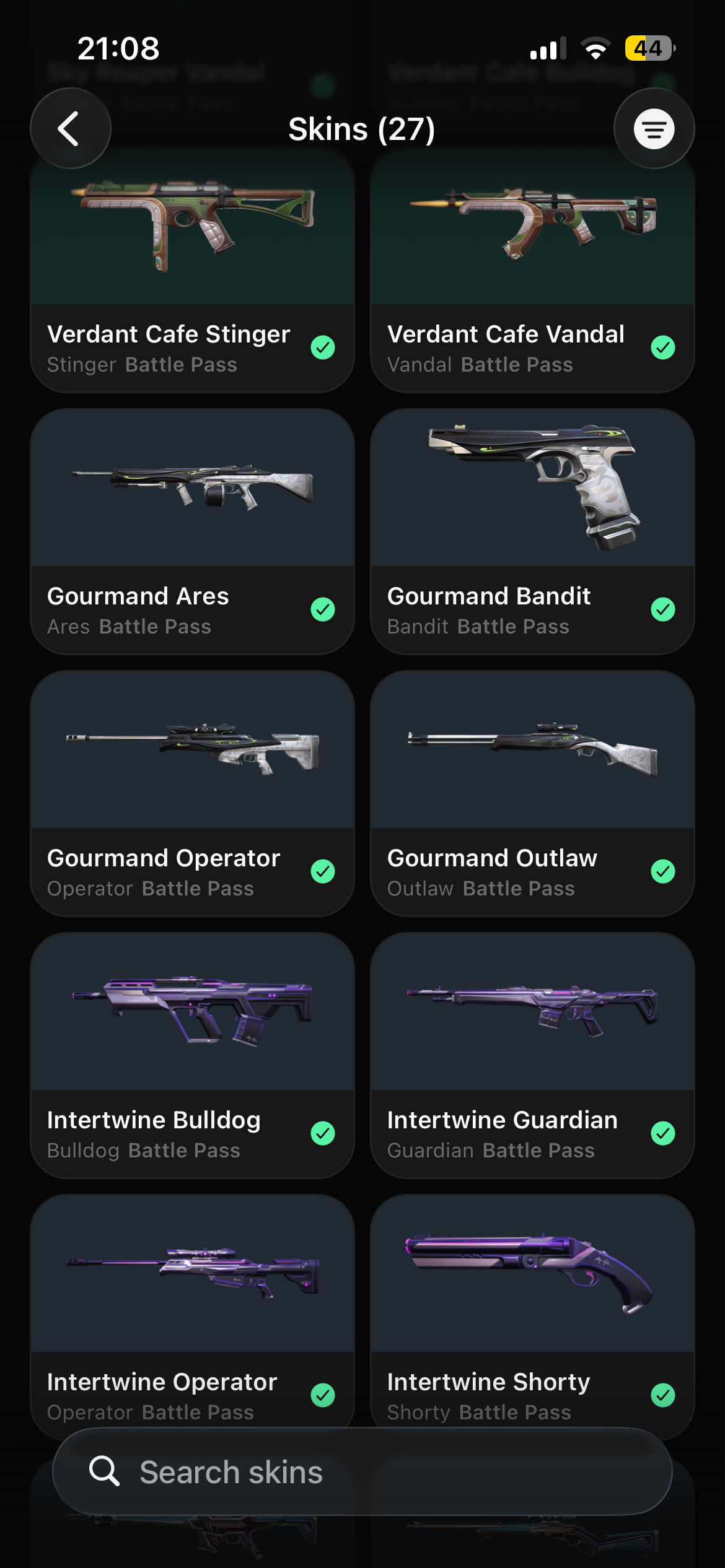Open the Verdant Cafe Vandal skin
The width and height of the screenshot is (725, 1568).
[532, 270]
